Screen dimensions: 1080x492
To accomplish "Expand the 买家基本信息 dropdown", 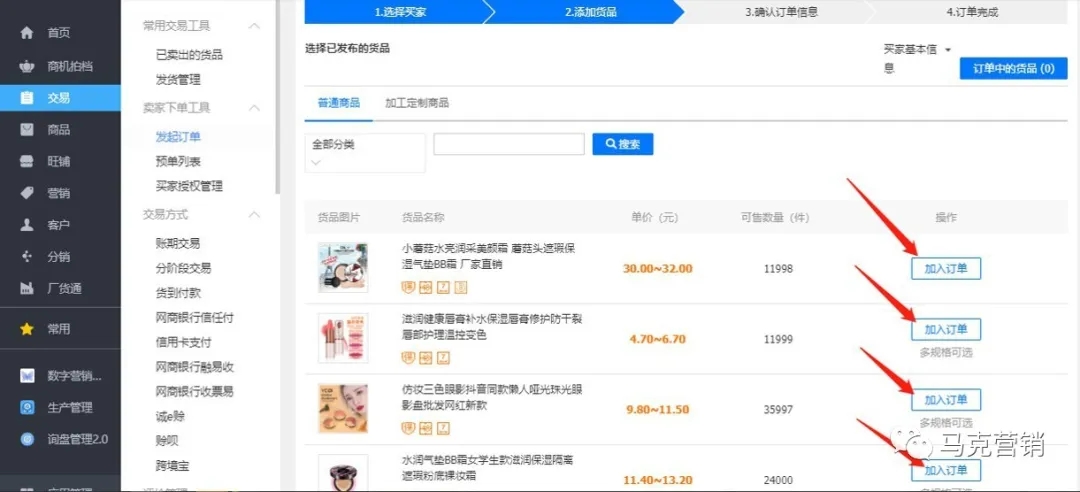I will (x=947, y=50).
